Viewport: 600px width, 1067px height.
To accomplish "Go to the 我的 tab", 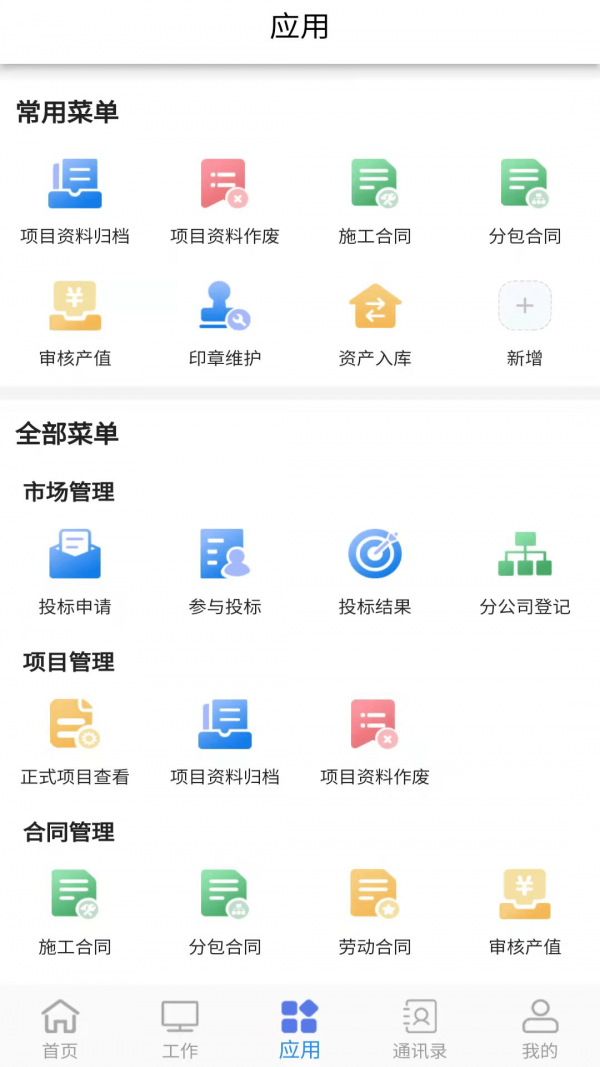I will (x=540, y=1028).
